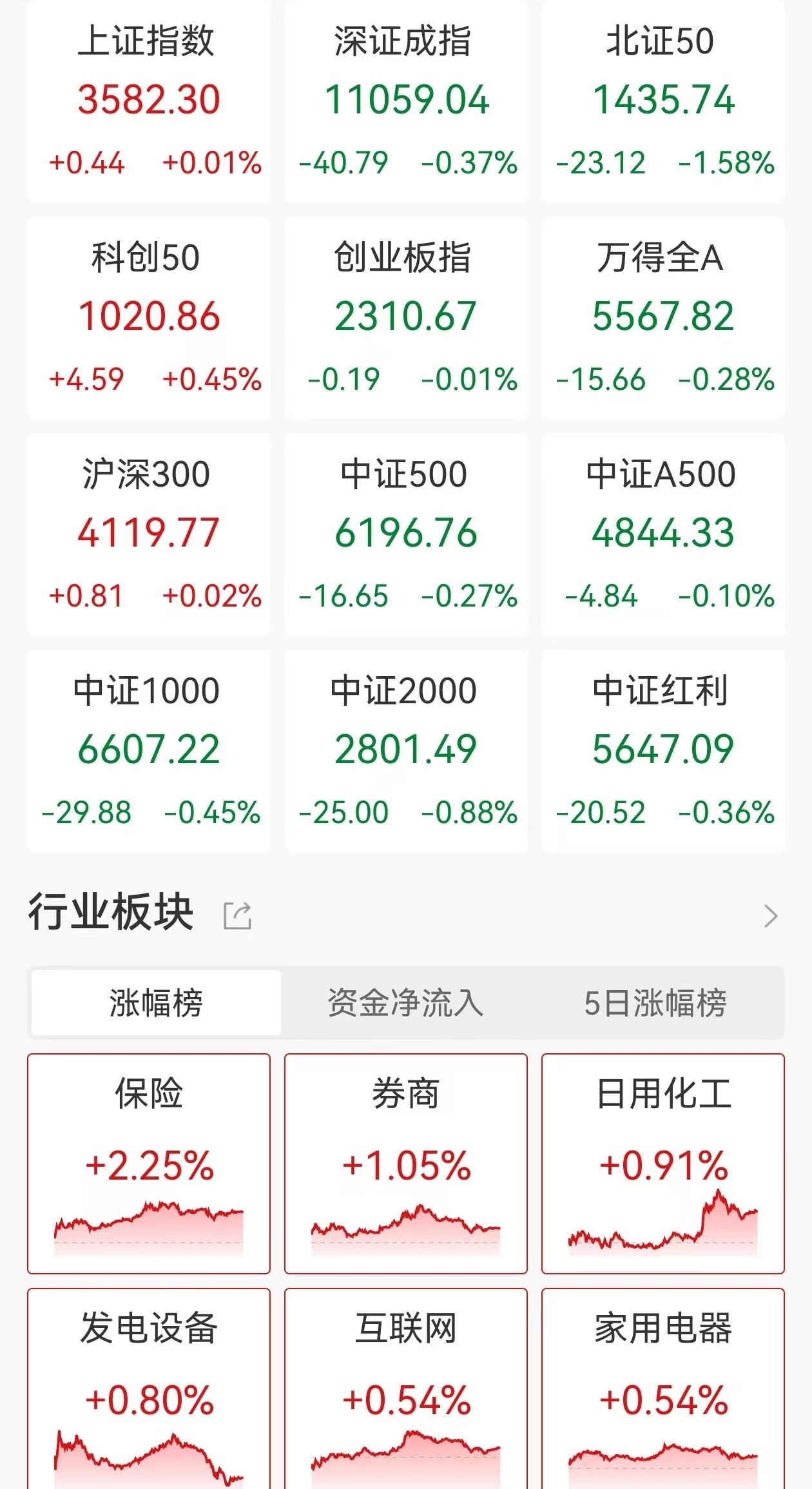The image size is (812, 1489).
Task: Open the 日用化工 sector card
Action: point(663,1163)
